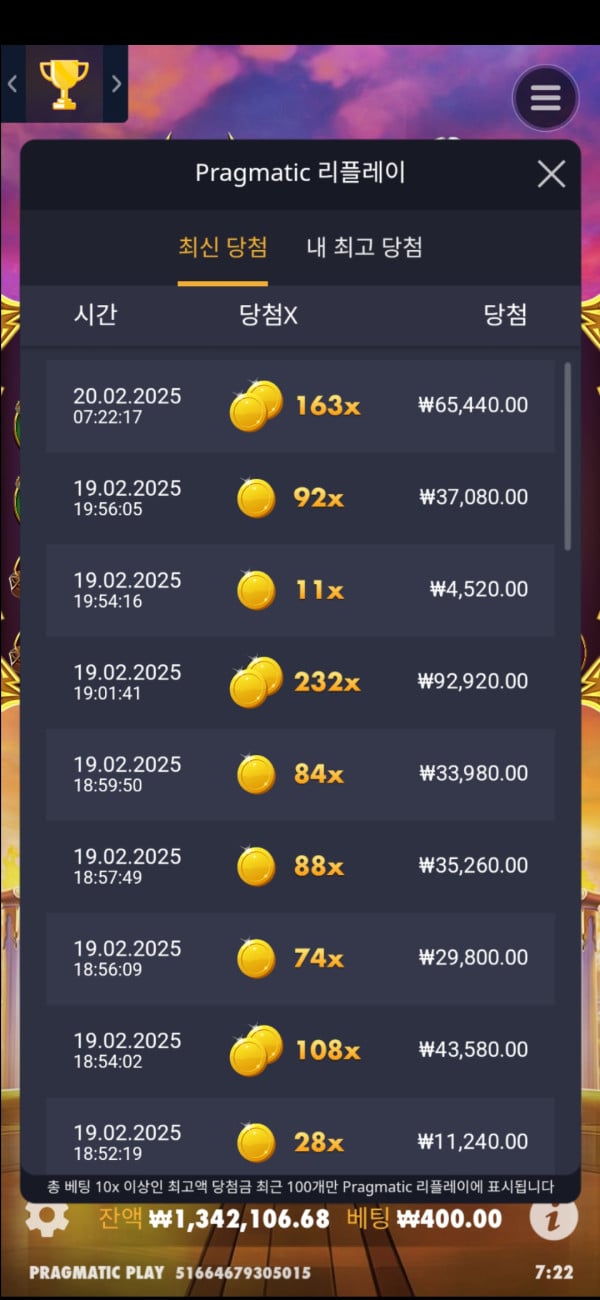This screenshot has width=600, height=1300.
Task: Open the trophy tournament icon
Action: pos(64,84)
